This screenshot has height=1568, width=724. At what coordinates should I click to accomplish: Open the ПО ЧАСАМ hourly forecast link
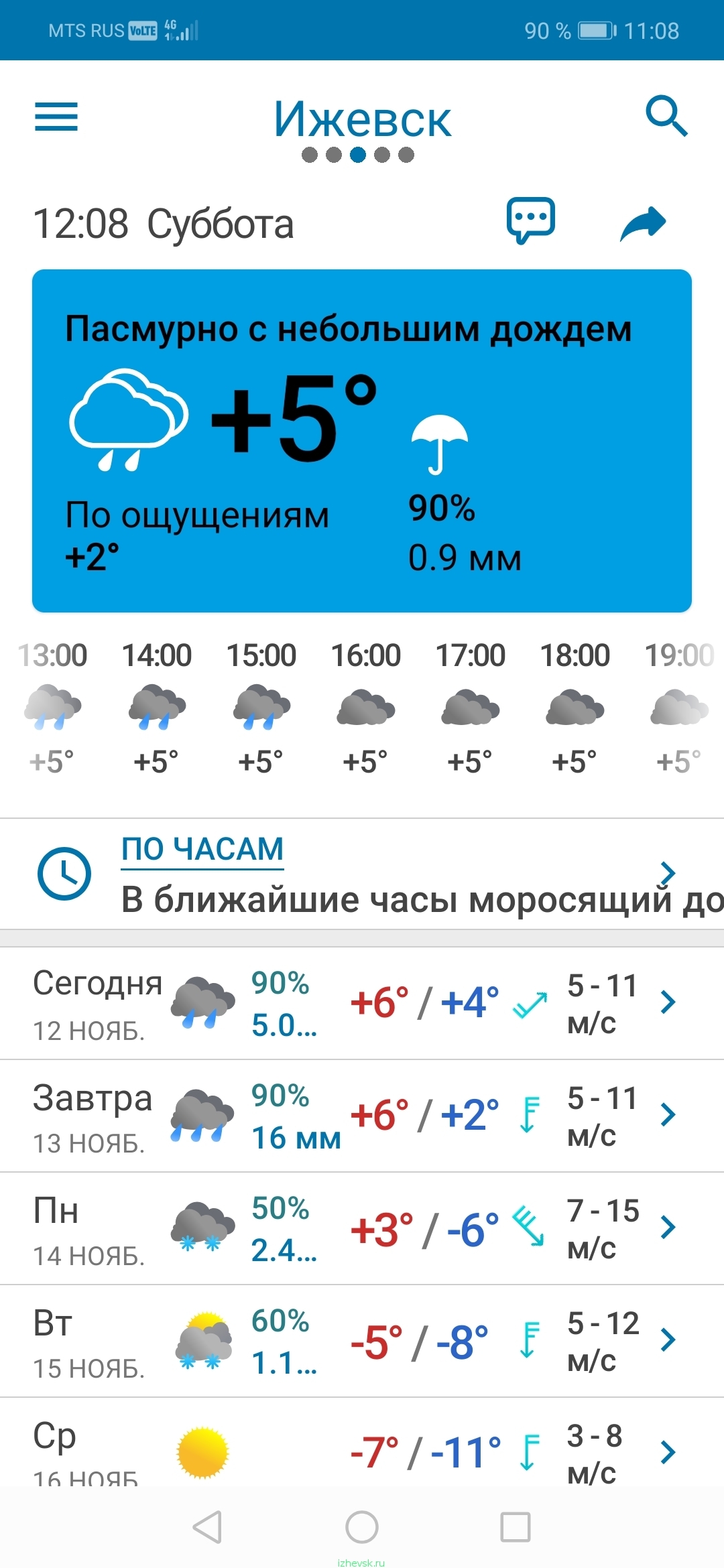202,849
